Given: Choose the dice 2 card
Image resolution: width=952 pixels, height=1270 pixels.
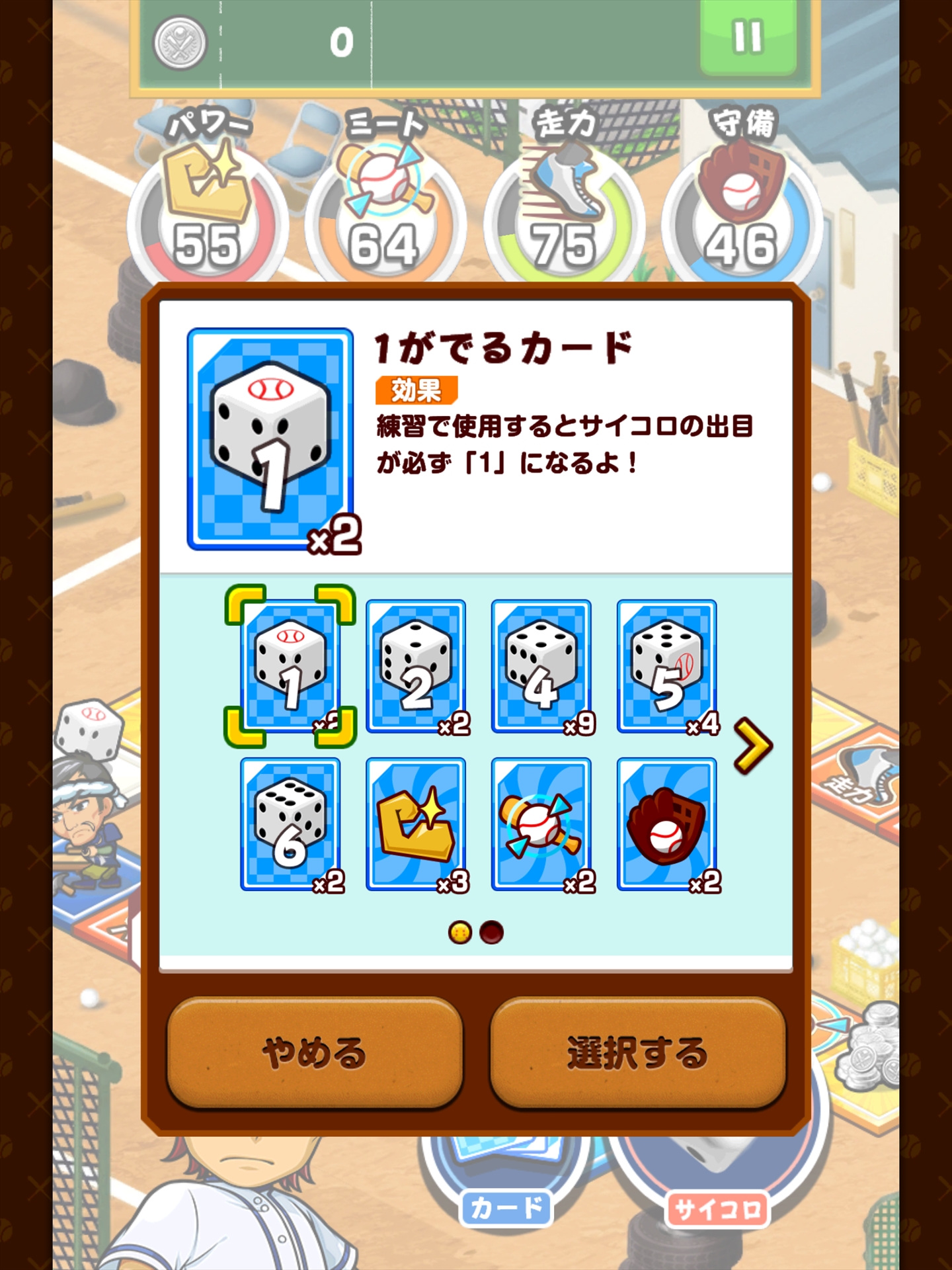Looking at the screenshot, I should click(x=416, y=666).
